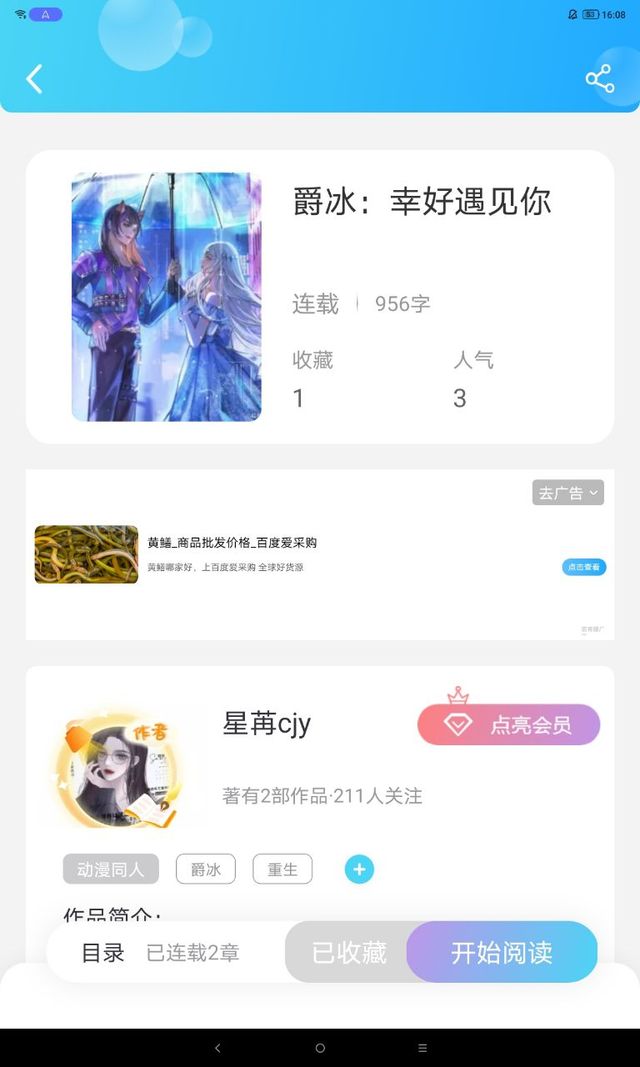This screenshot has width=640, height=1067.
Task: Tap the system home button
Action: [320, 1048]
